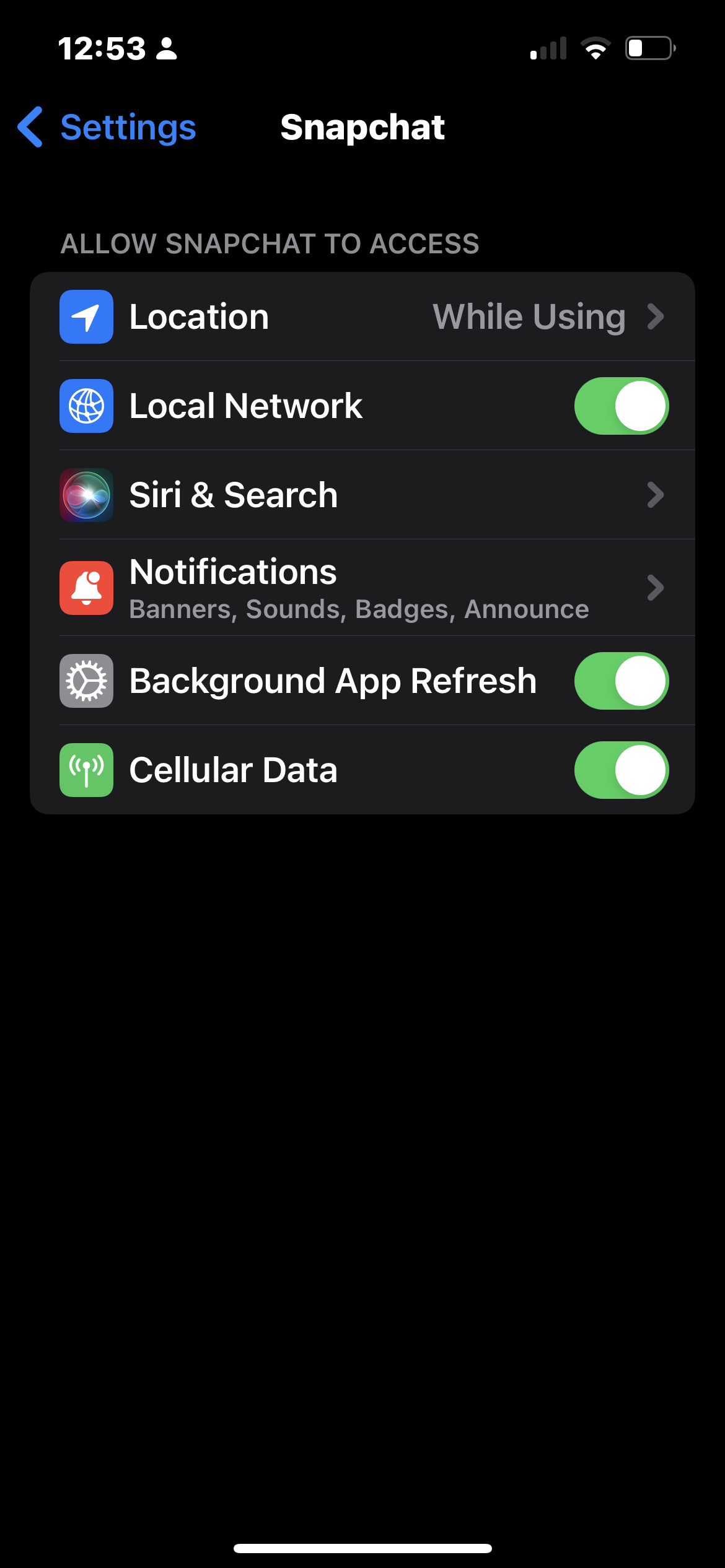Open Location access settings
The height and width of the screenshot is (1568, 725).
coord(362,317)
